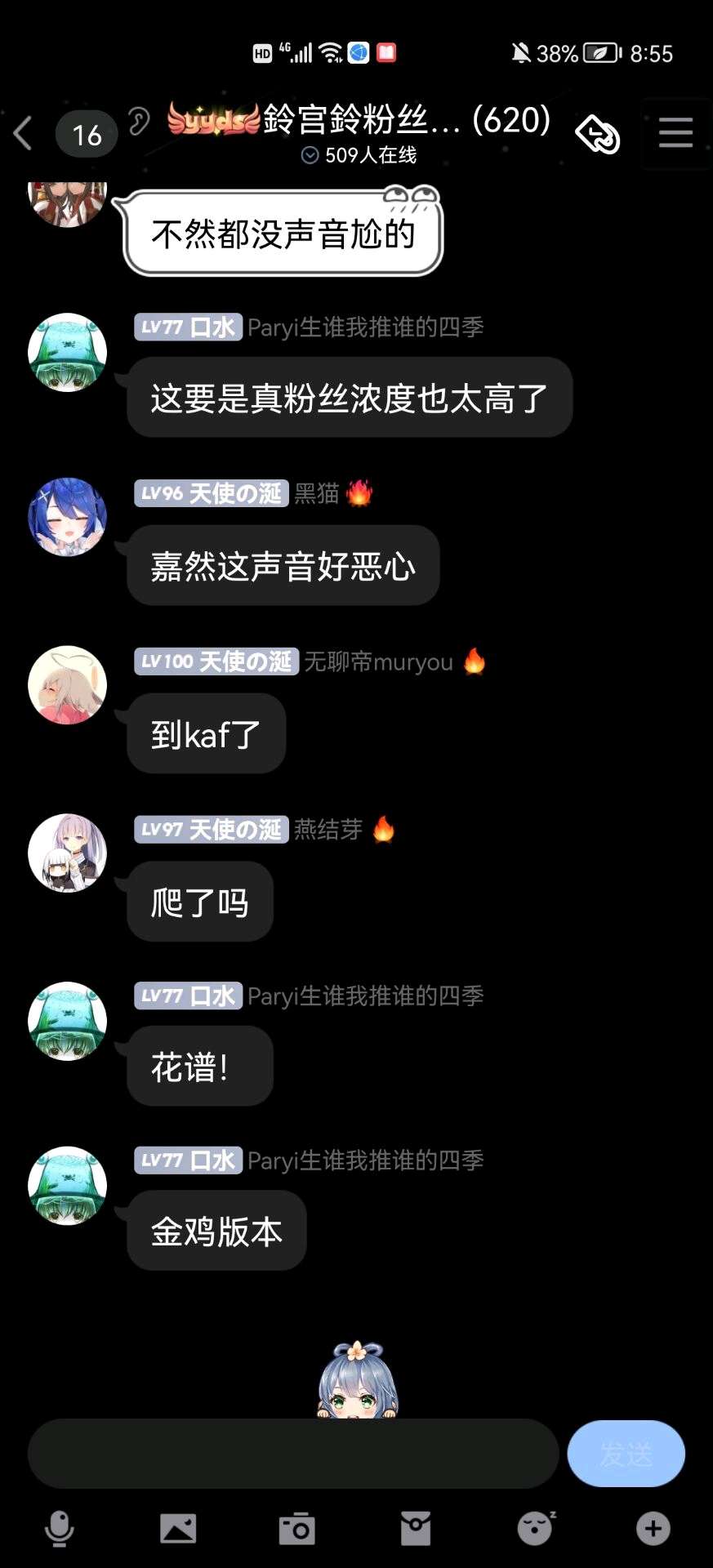Send the message with 发送 button
Viewport: 713px width, 1568px height.
[626, 1454]
